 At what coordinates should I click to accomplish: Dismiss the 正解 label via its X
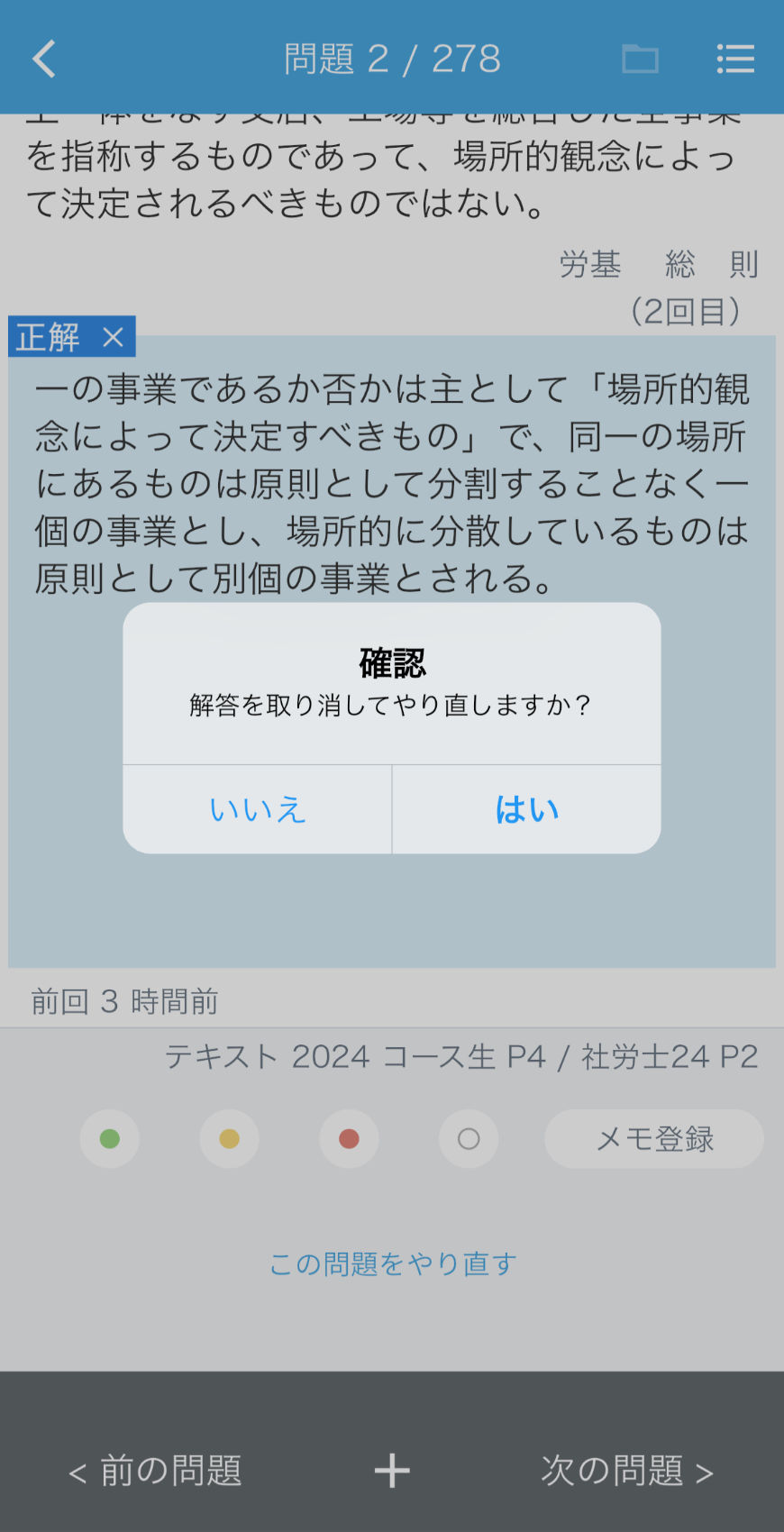pyautogui.click(x=114, y=337)
